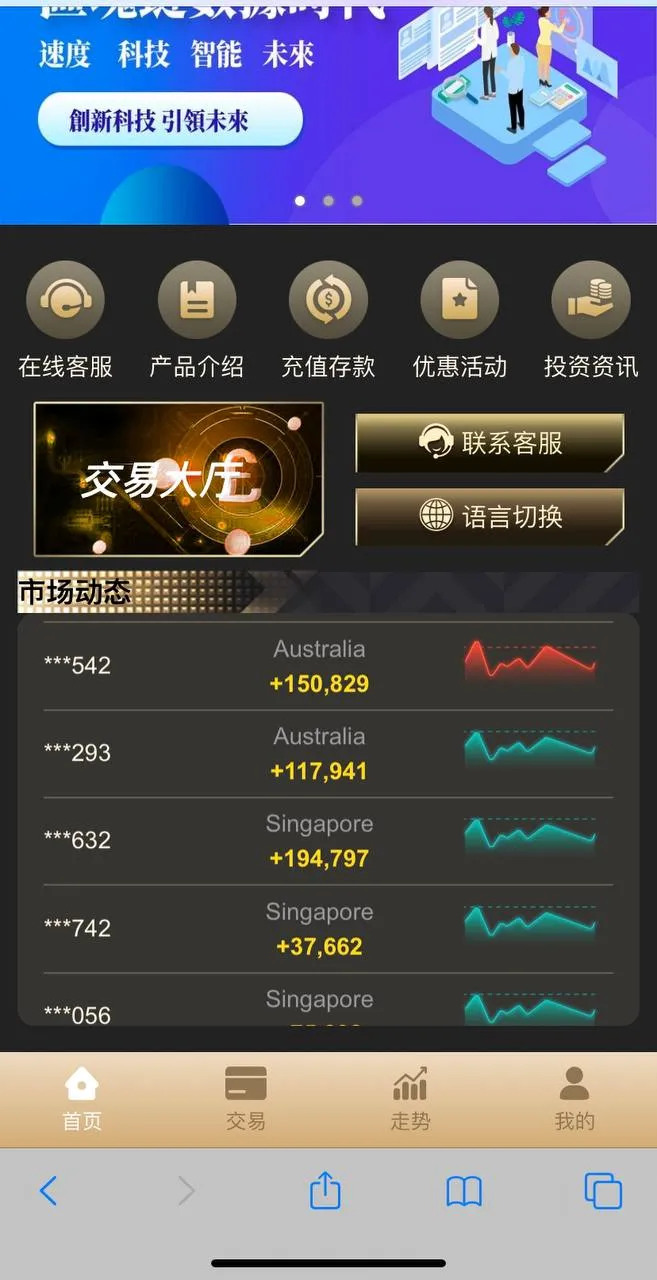Switch to the 交易 tab
The width and height of the screenshot is (657, 1280).
click(246, 1098)
